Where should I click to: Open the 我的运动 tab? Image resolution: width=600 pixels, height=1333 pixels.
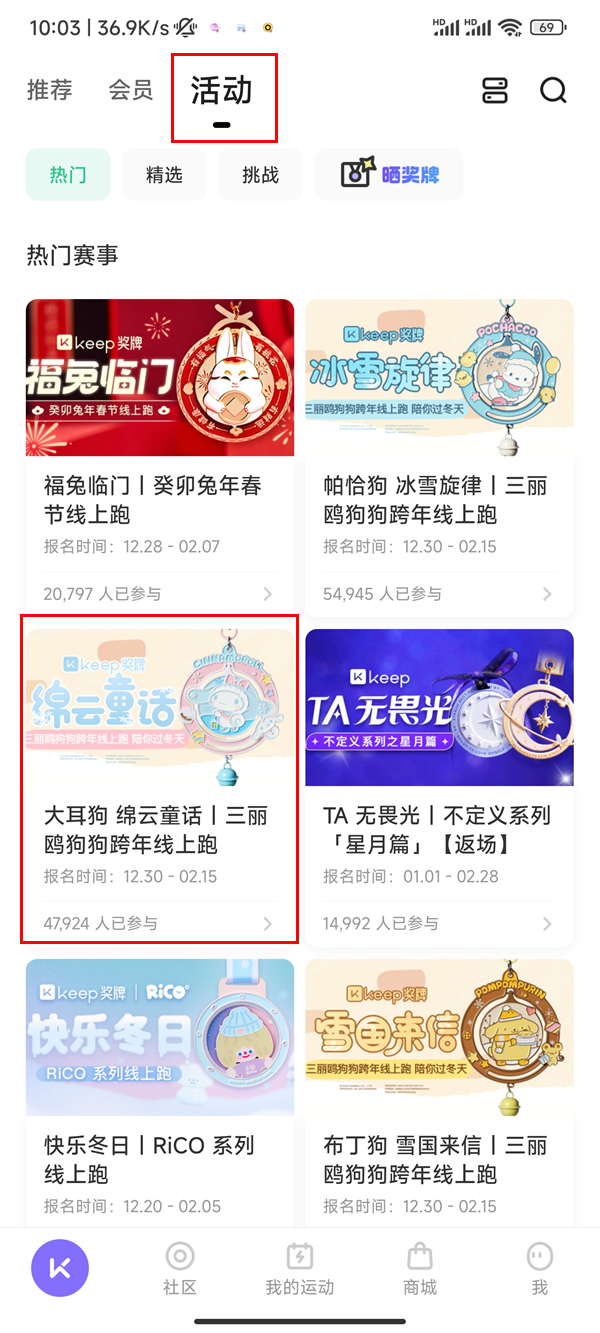click(300, 1269)
